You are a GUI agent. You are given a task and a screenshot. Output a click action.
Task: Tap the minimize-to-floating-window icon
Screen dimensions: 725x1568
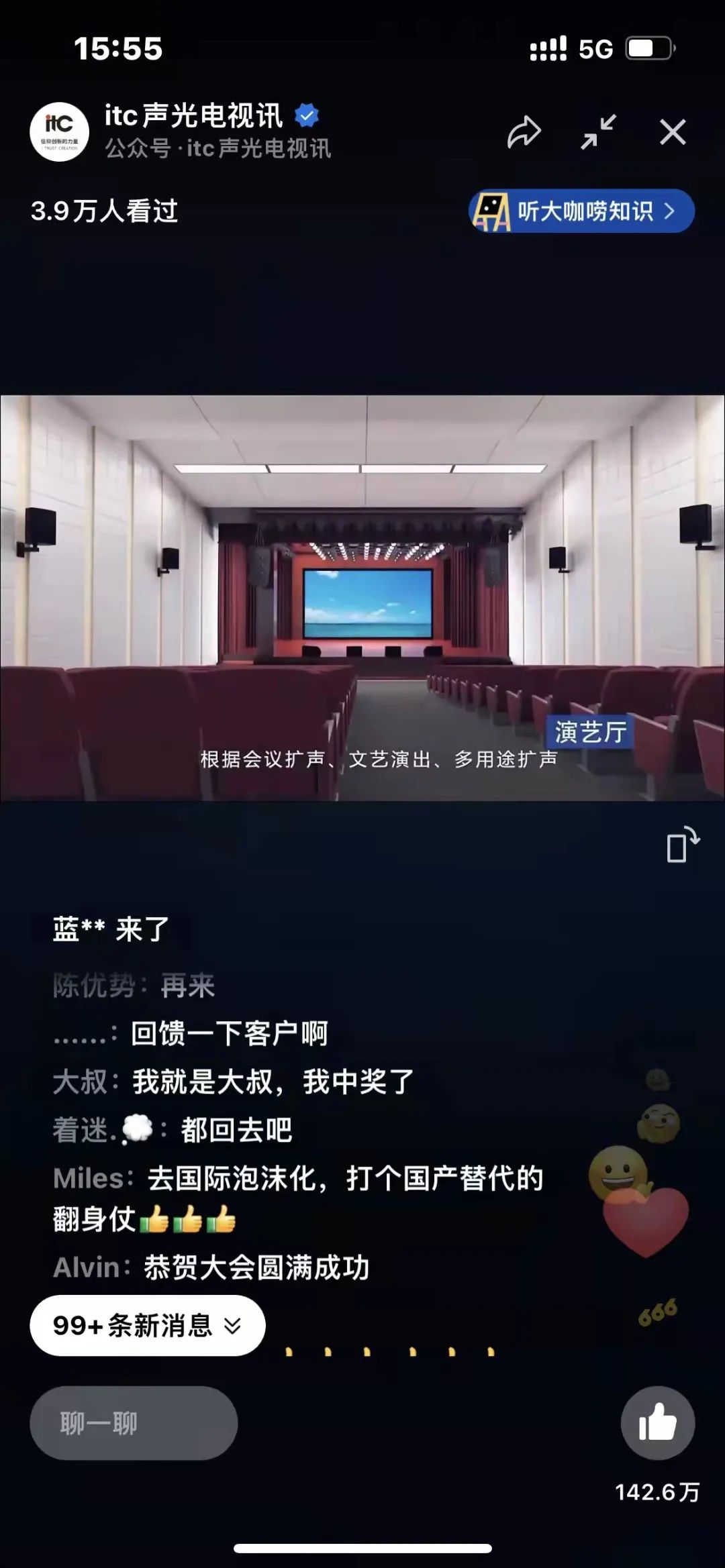[599, 133]
